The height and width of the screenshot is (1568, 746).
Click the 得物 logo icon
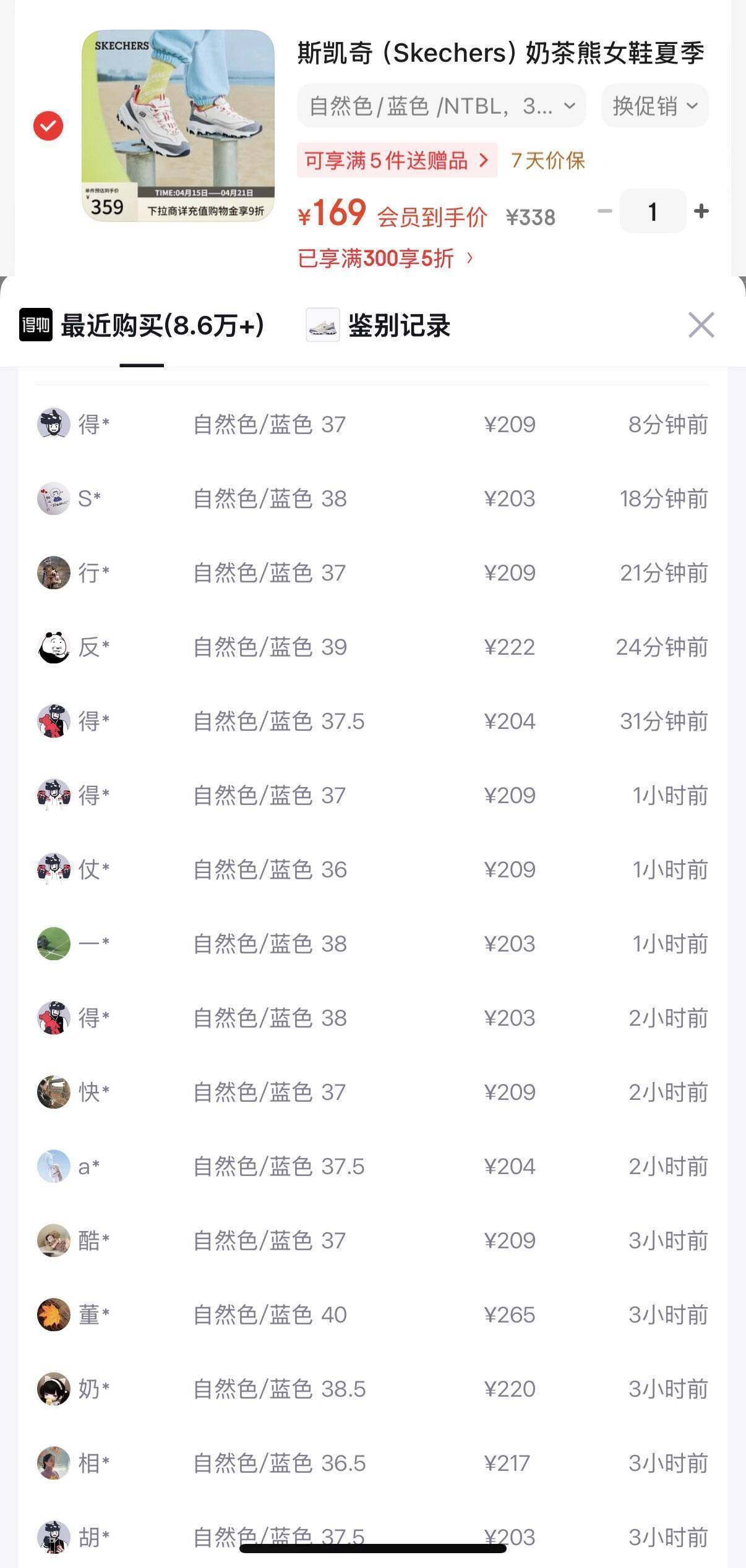click(x=33, y=325)
